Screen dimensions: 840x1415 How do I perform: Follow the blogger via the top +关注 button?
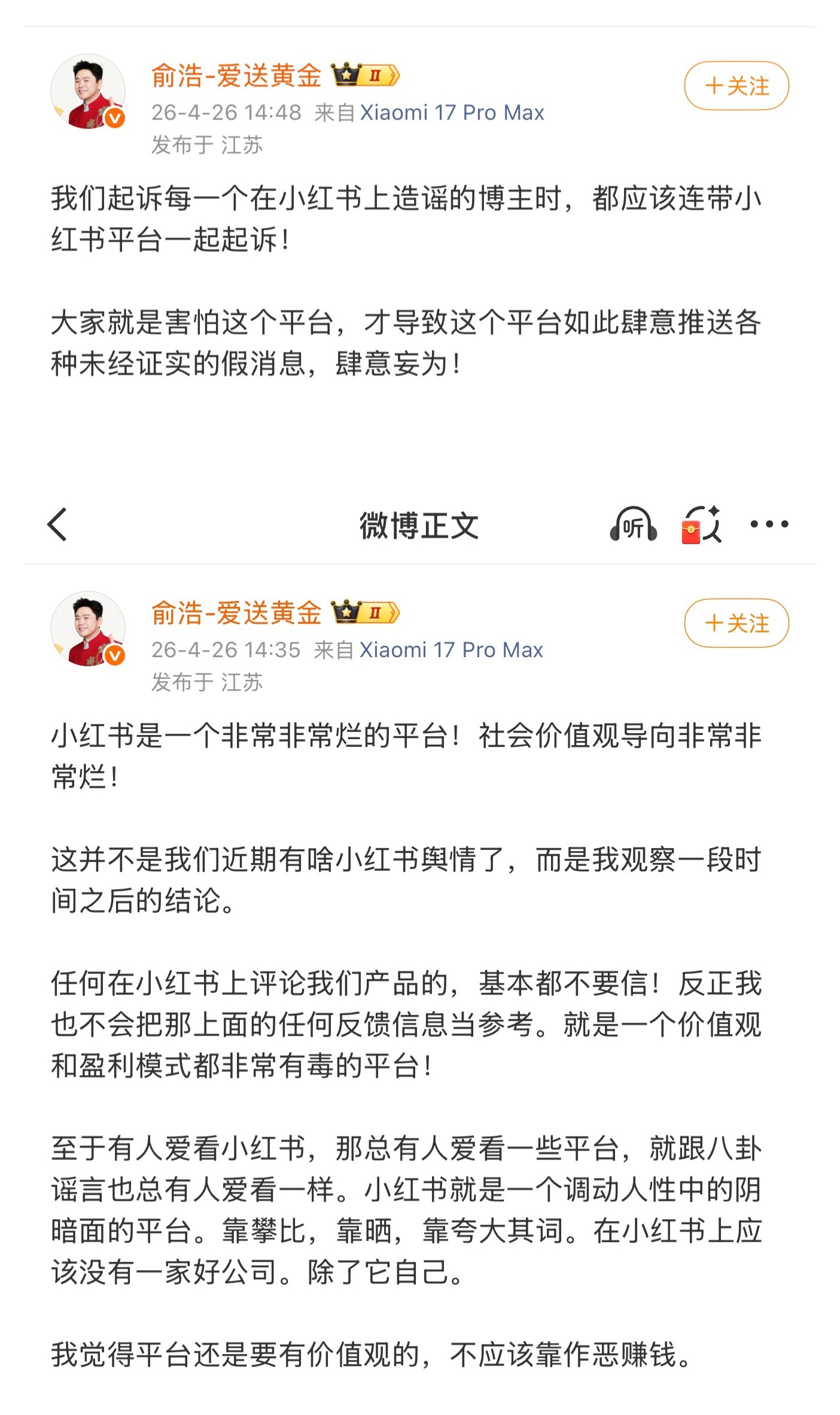pos(736,86)
